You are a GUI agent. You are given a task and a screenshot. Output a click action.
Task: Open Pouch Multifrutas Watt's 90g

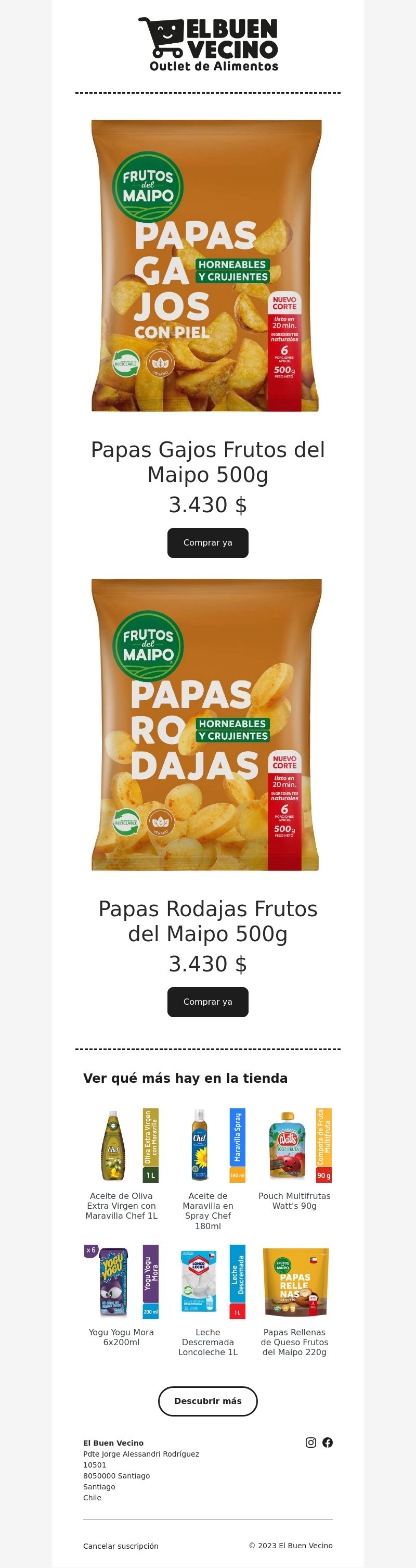tap(294, 1146)
